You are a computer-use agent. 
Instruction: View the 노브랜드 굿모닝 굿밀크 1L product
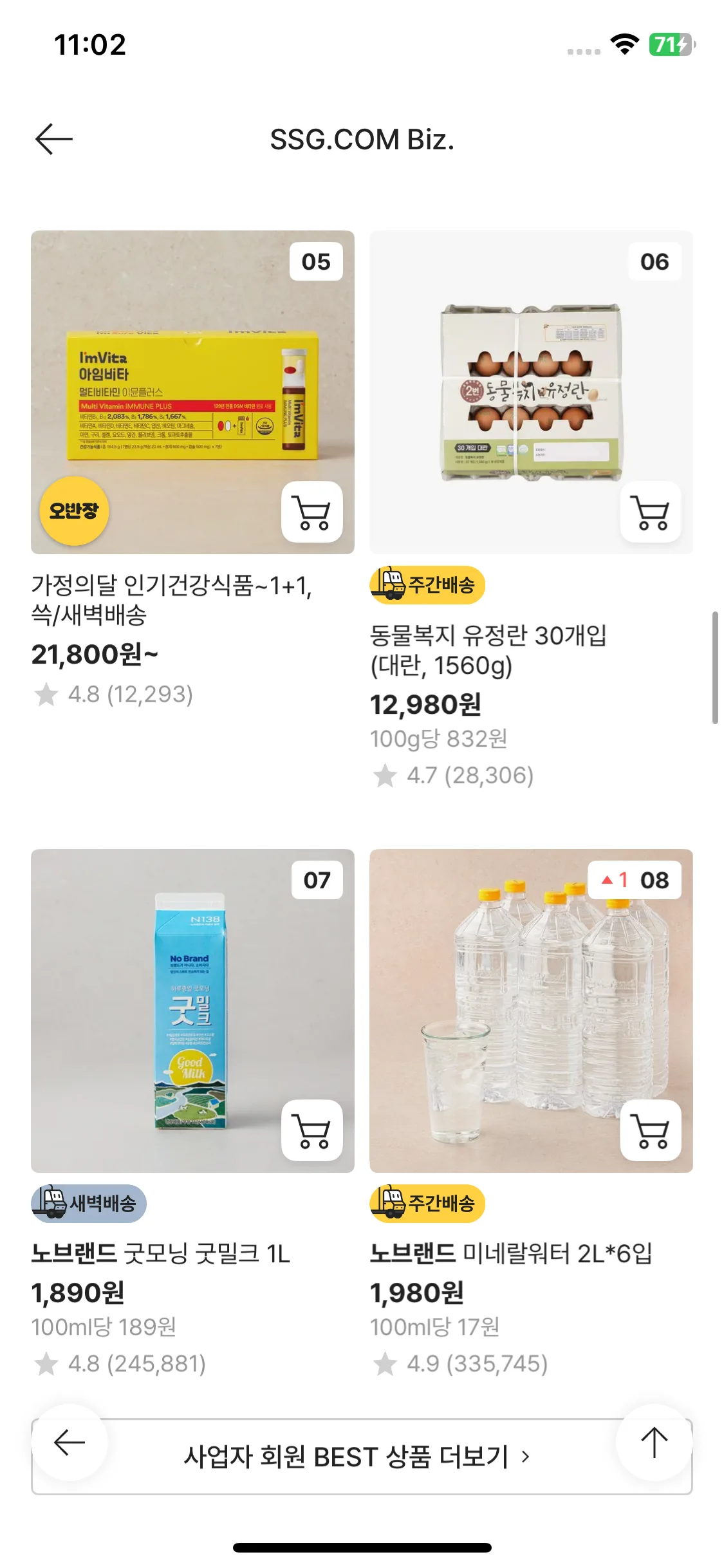[x=161, y=1254]
